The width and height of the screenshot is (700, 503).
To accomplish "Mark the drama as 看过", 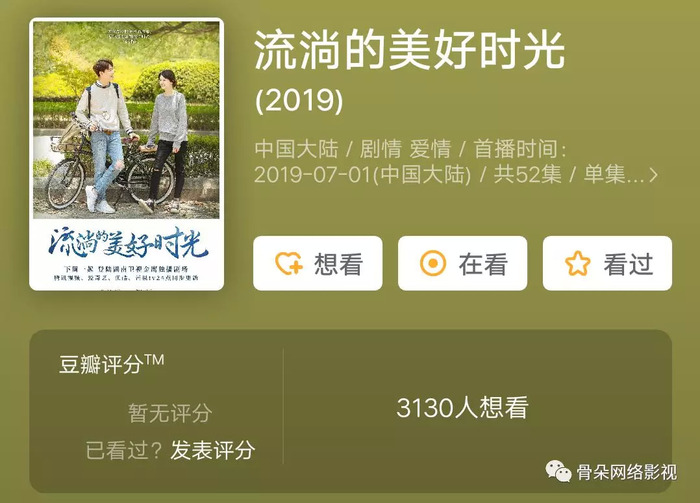I will (x=607, y=263).
